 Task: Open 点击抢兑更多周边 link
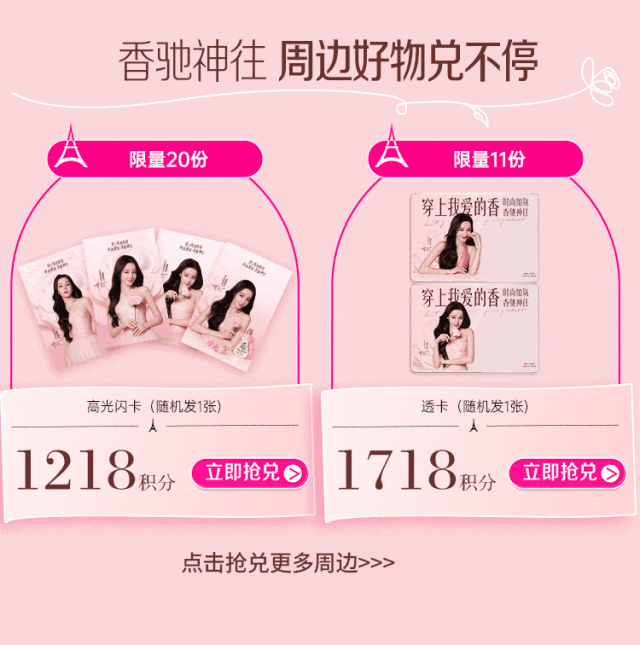(288, 563)
